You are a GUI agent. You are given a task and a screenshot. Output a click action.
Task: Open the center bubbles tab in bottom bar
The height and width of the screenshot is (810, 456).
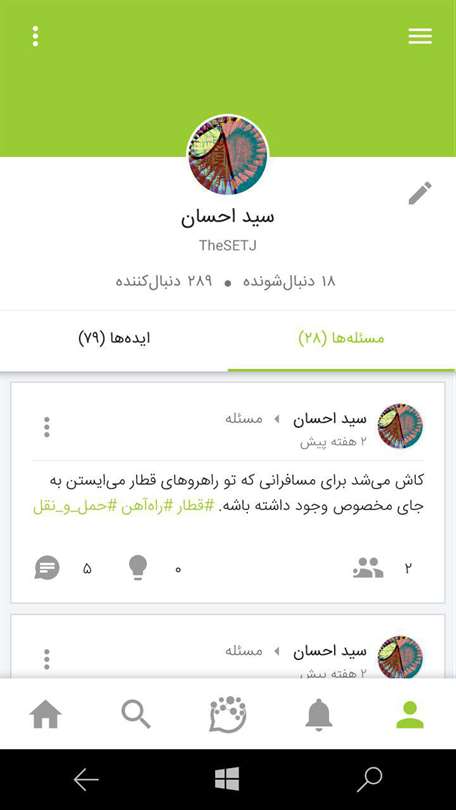[228, 714]
